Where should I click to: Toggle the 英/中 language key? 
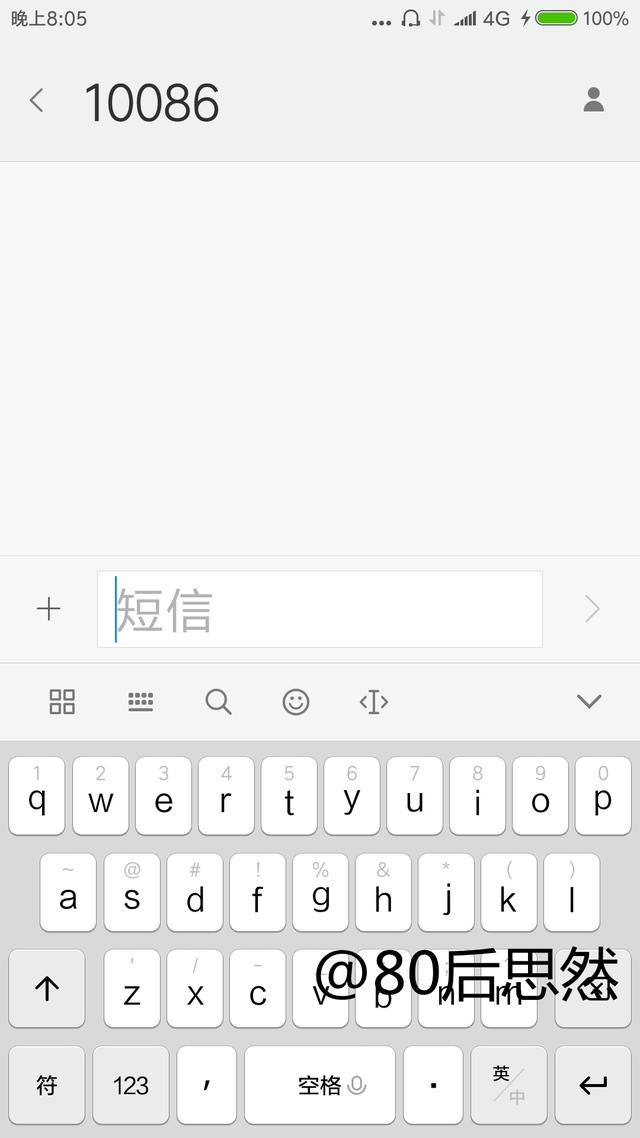coord(509,1085)
